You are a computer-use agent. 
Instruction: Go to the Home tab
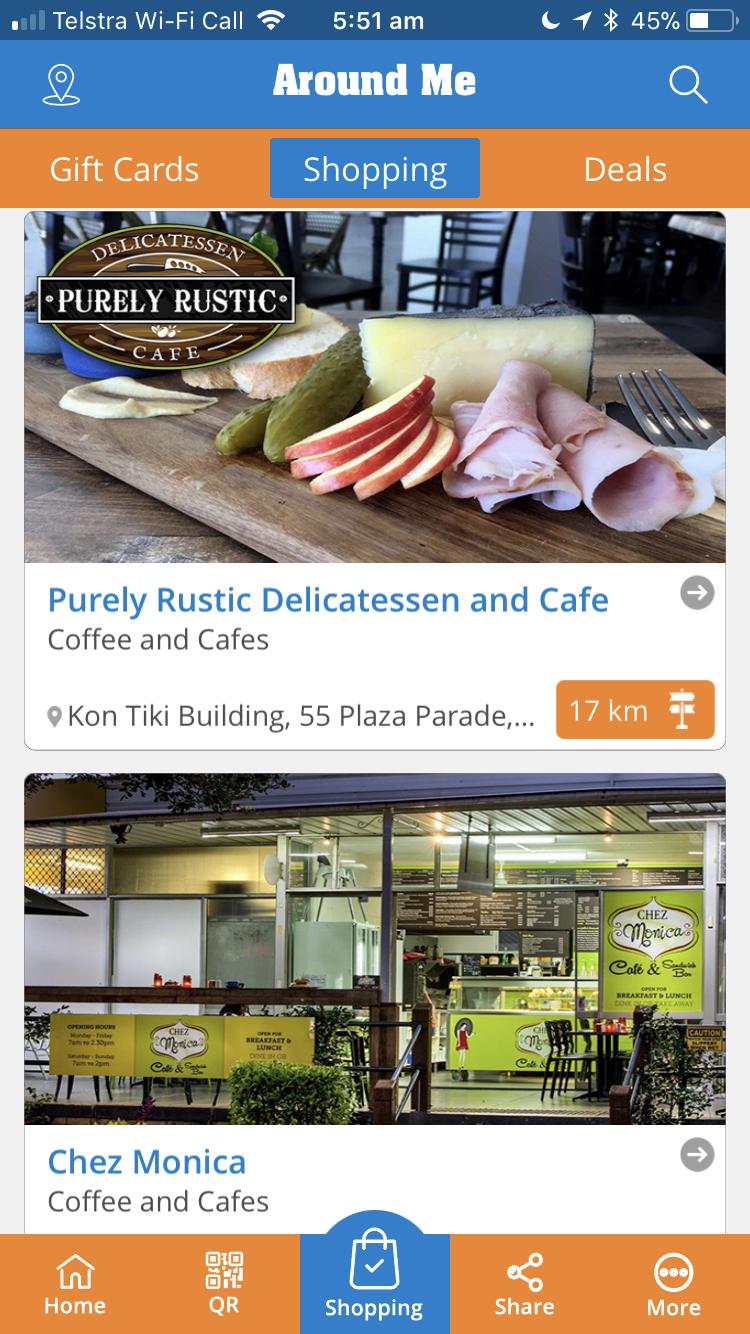(74, 1285)
